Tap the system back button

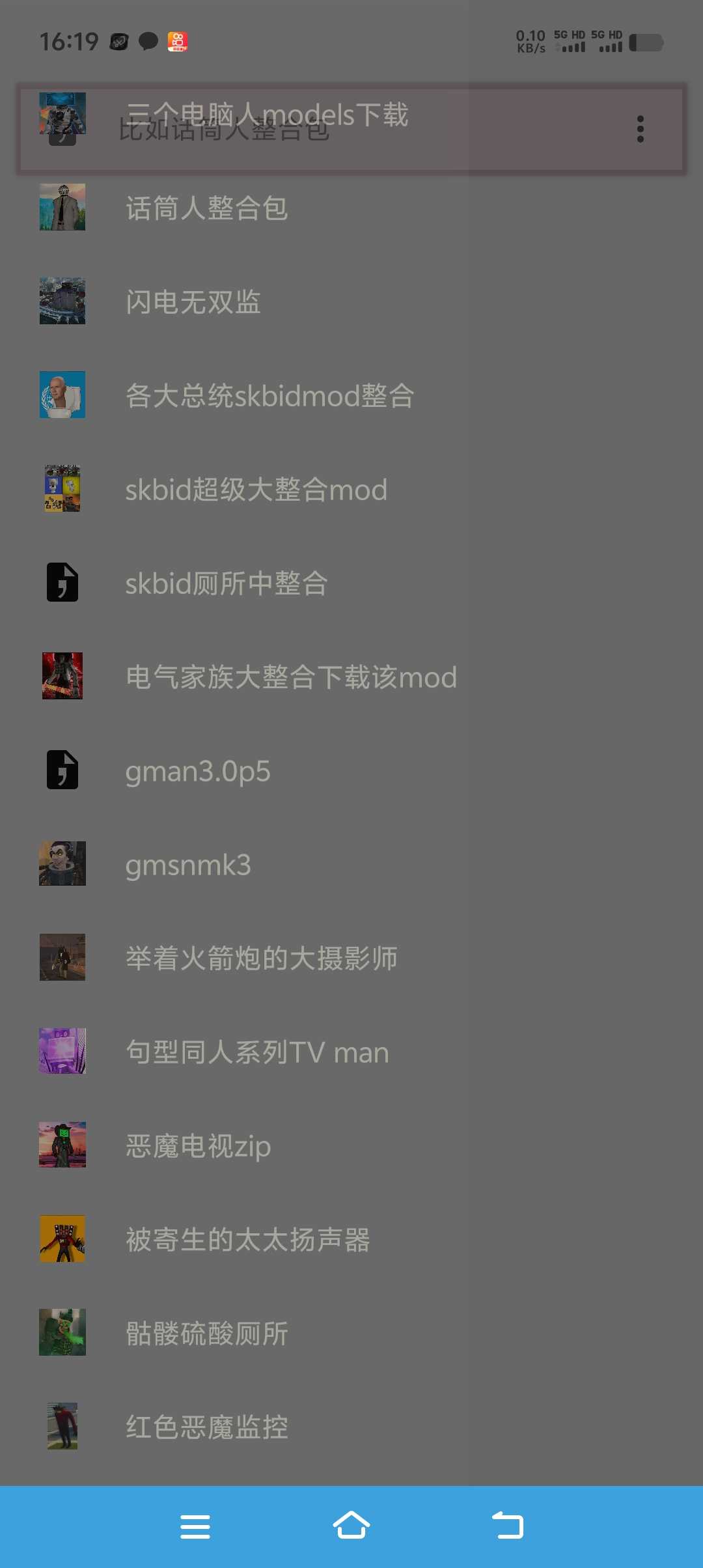pos(508,1526)
